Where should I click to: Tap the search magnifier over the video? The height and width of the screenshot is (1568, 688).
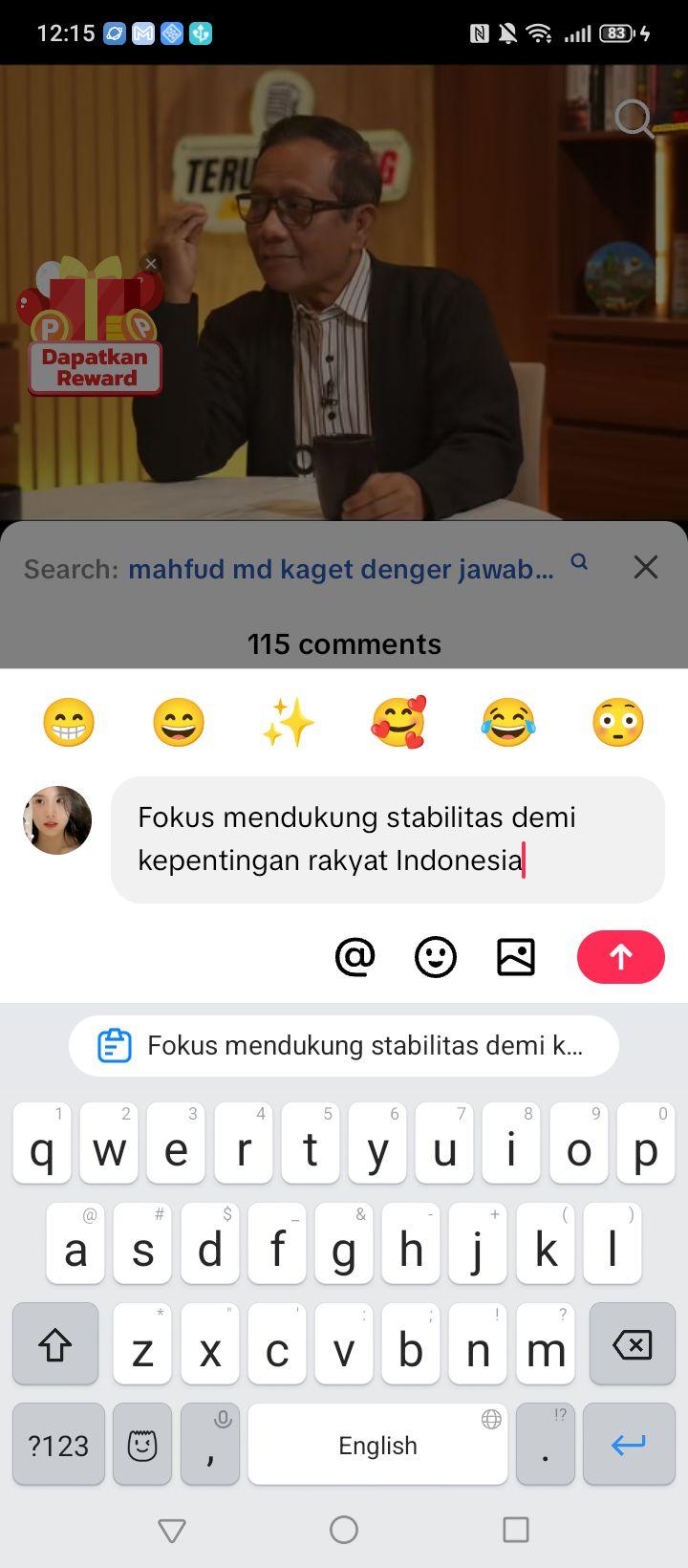click(x=634, y=120)
